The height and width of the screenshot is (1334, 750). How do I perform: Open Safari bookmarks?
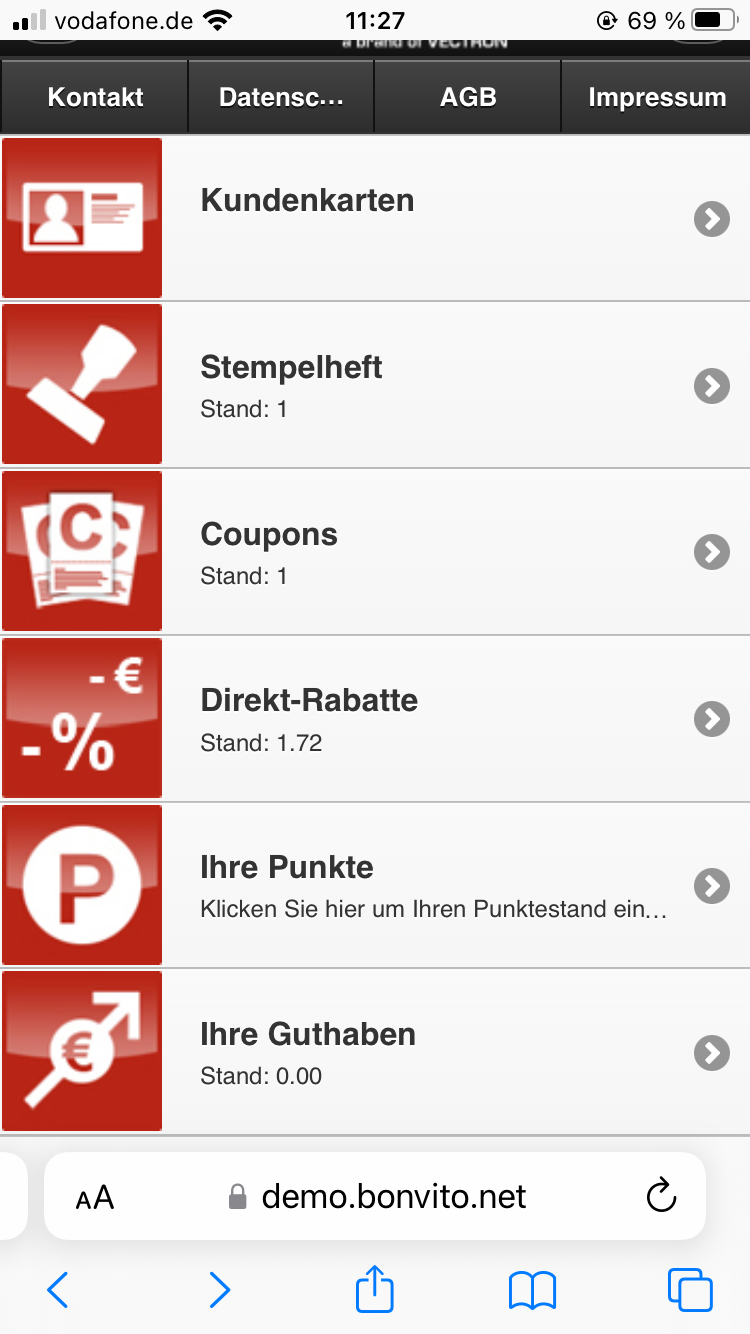[532, 1290]
